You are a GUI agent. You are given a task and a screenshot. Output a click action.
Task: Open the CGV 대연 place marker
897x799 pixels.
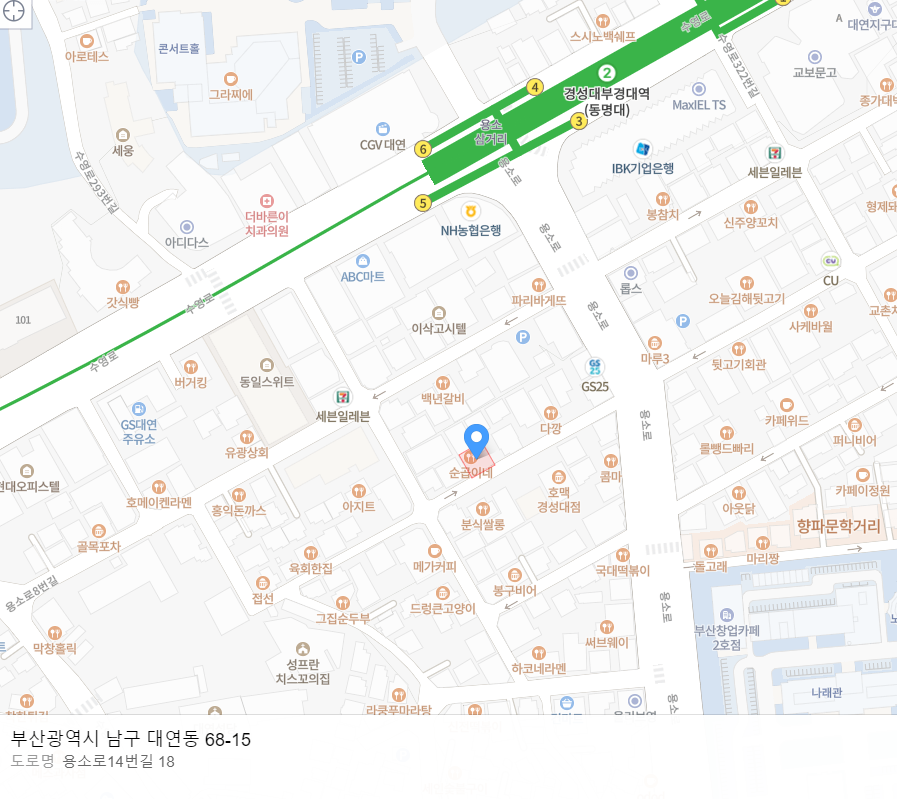pos(383,129)
